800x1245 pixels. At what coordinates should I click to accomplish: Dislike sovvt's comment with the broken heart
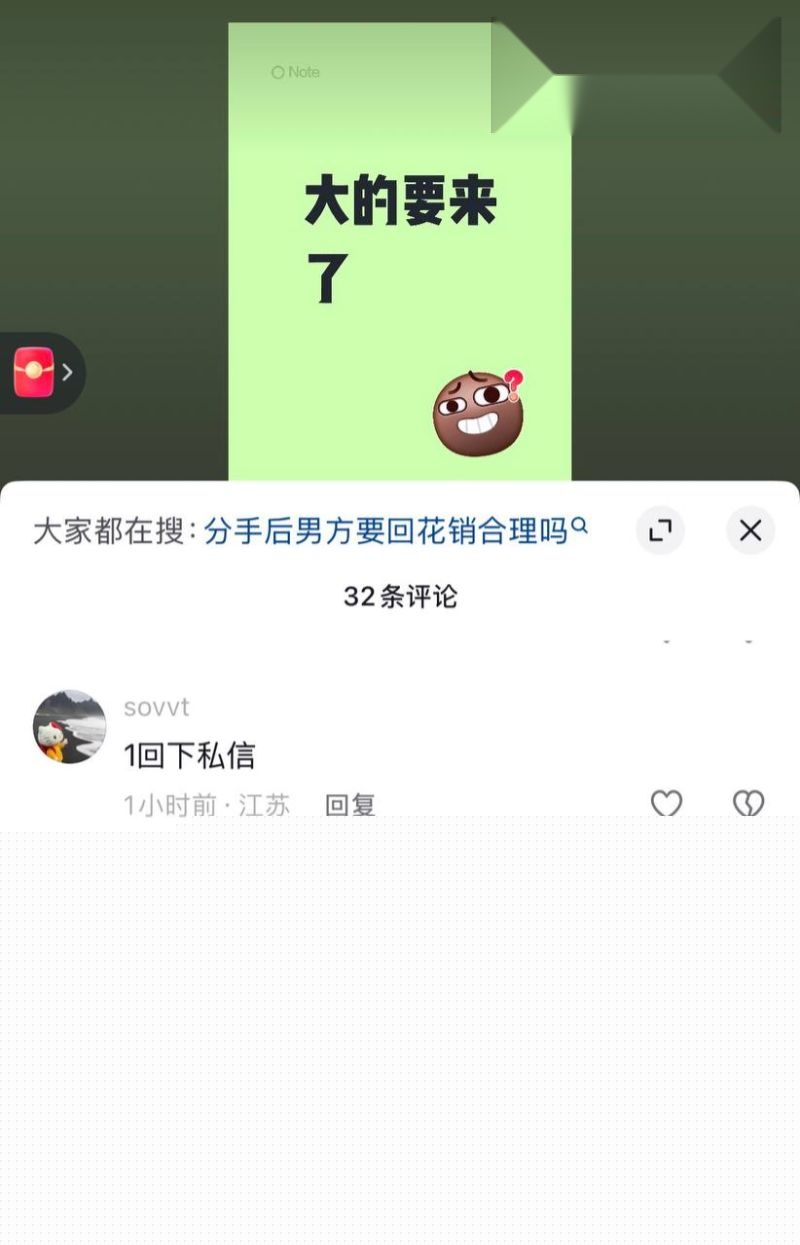pyautogui.click(x=749, y=803)
